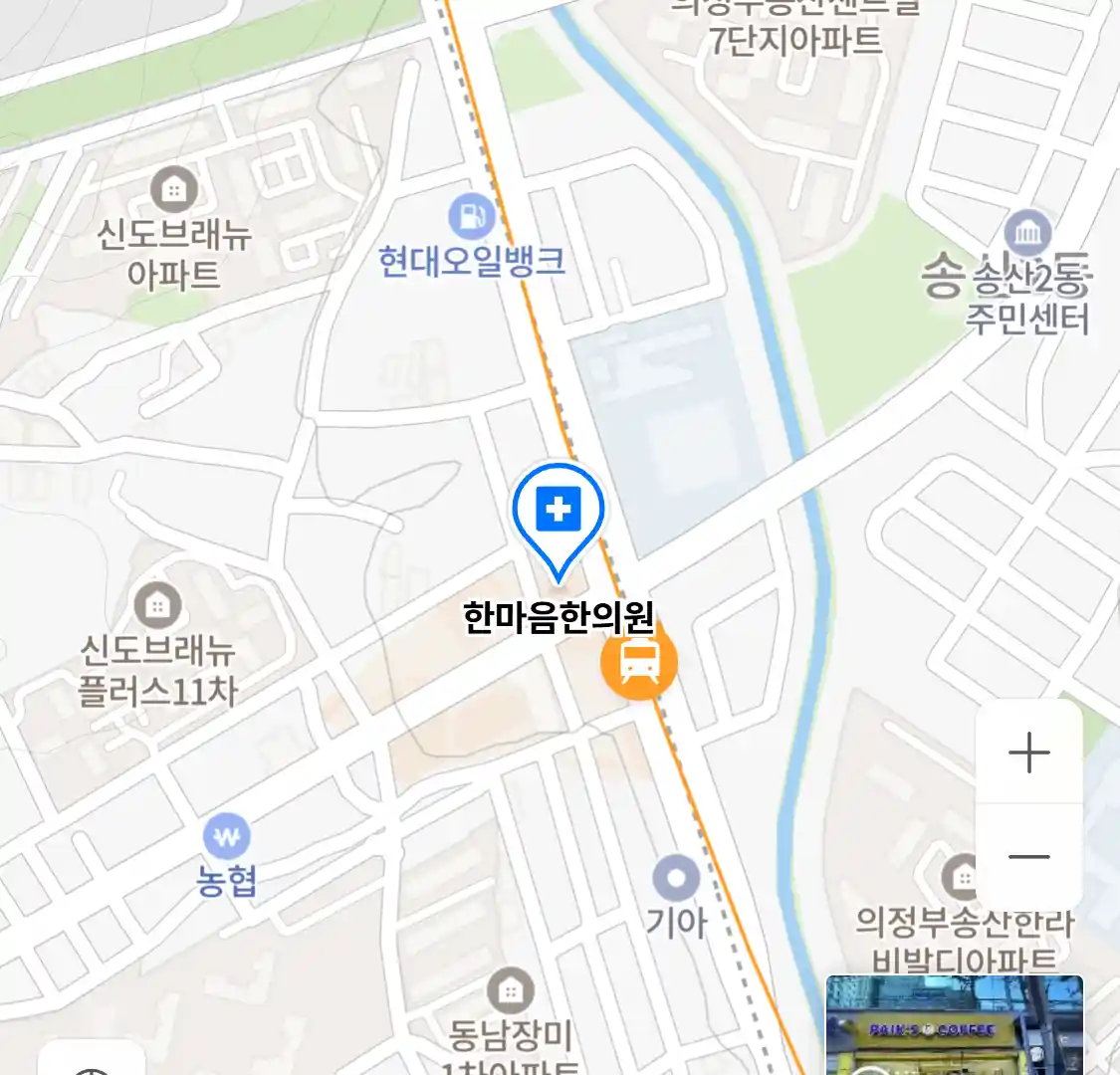
Task: Select the 기아 place marker
Action: (676, 879)
